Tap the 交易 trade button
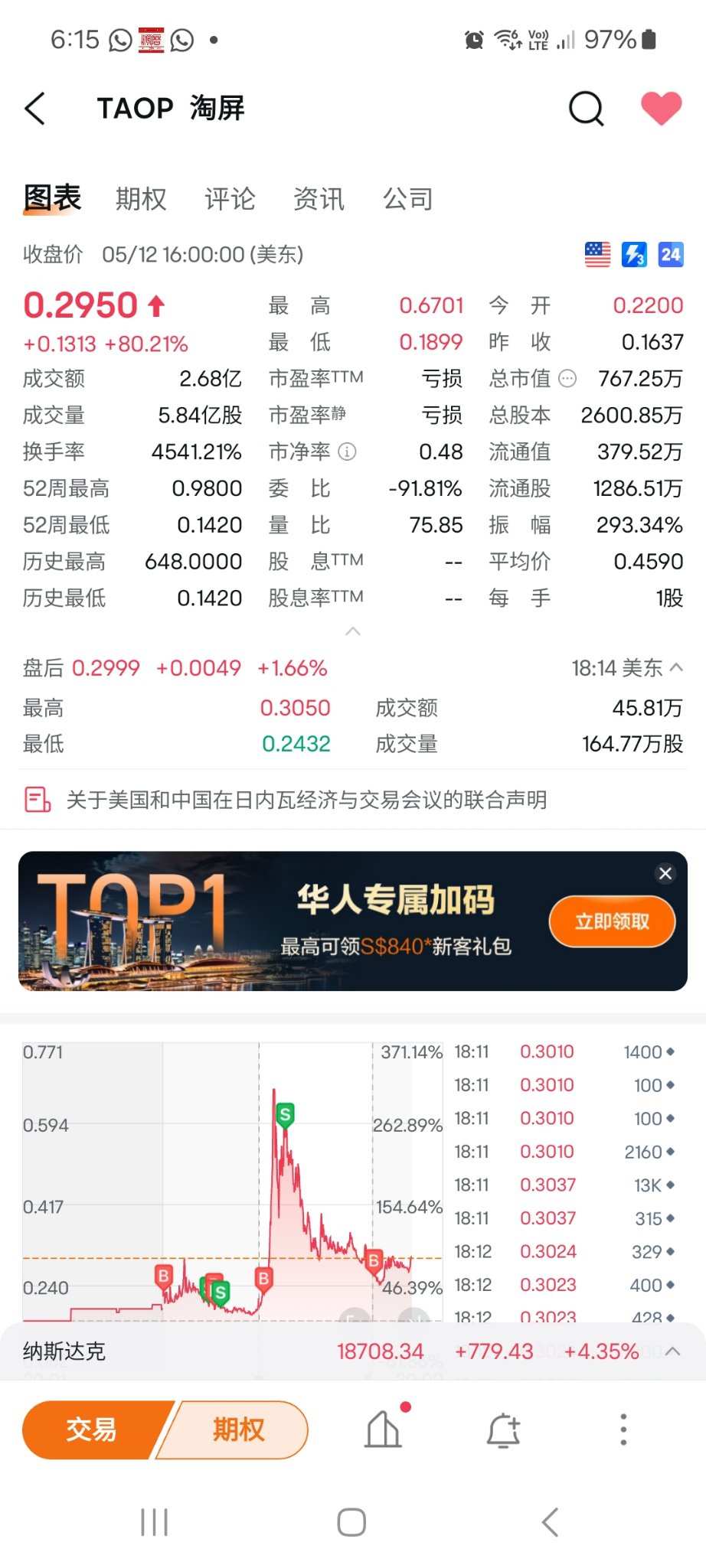This screenshot has width=706, height=1568. 92,1429
